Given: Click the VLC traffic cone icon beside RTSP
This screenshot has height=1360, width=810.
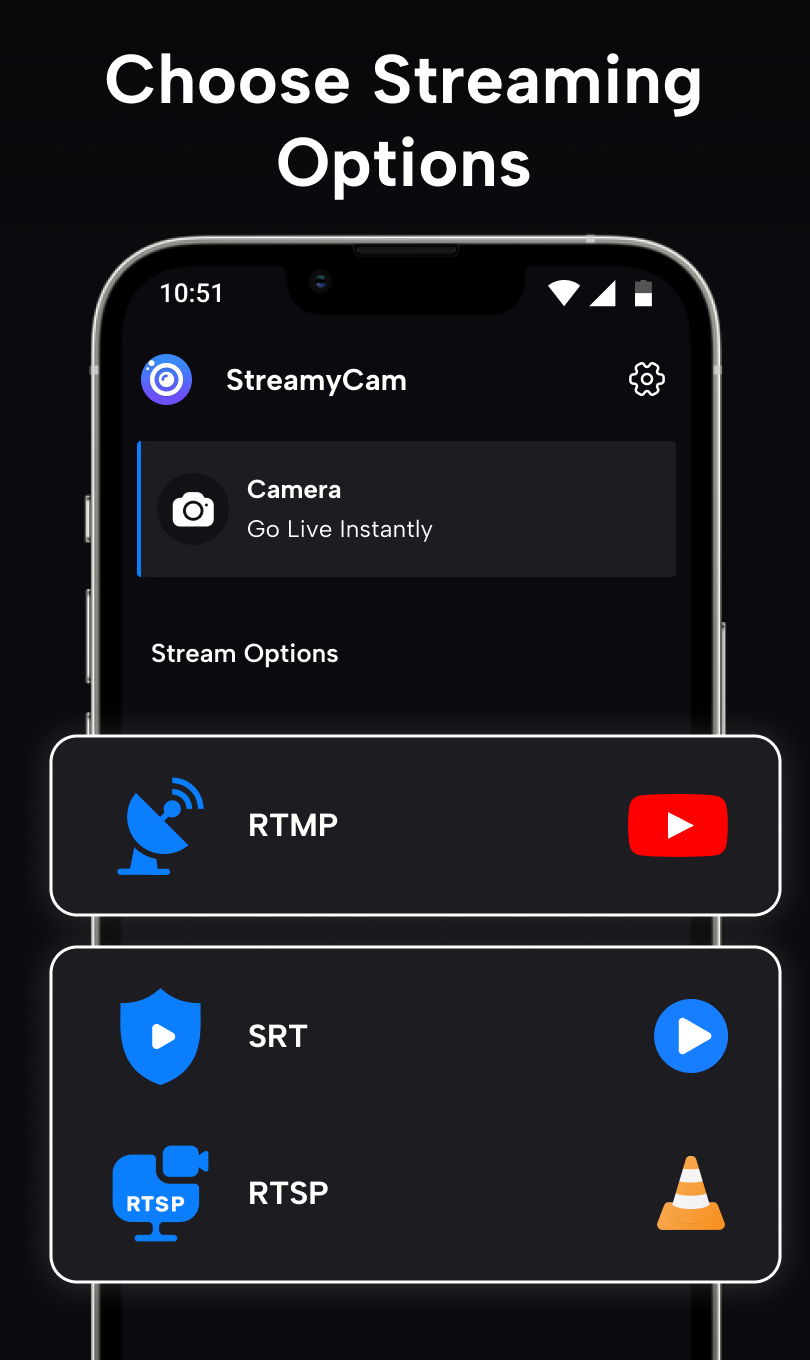Looking at the screenshot, I should tap(690, 1192).
